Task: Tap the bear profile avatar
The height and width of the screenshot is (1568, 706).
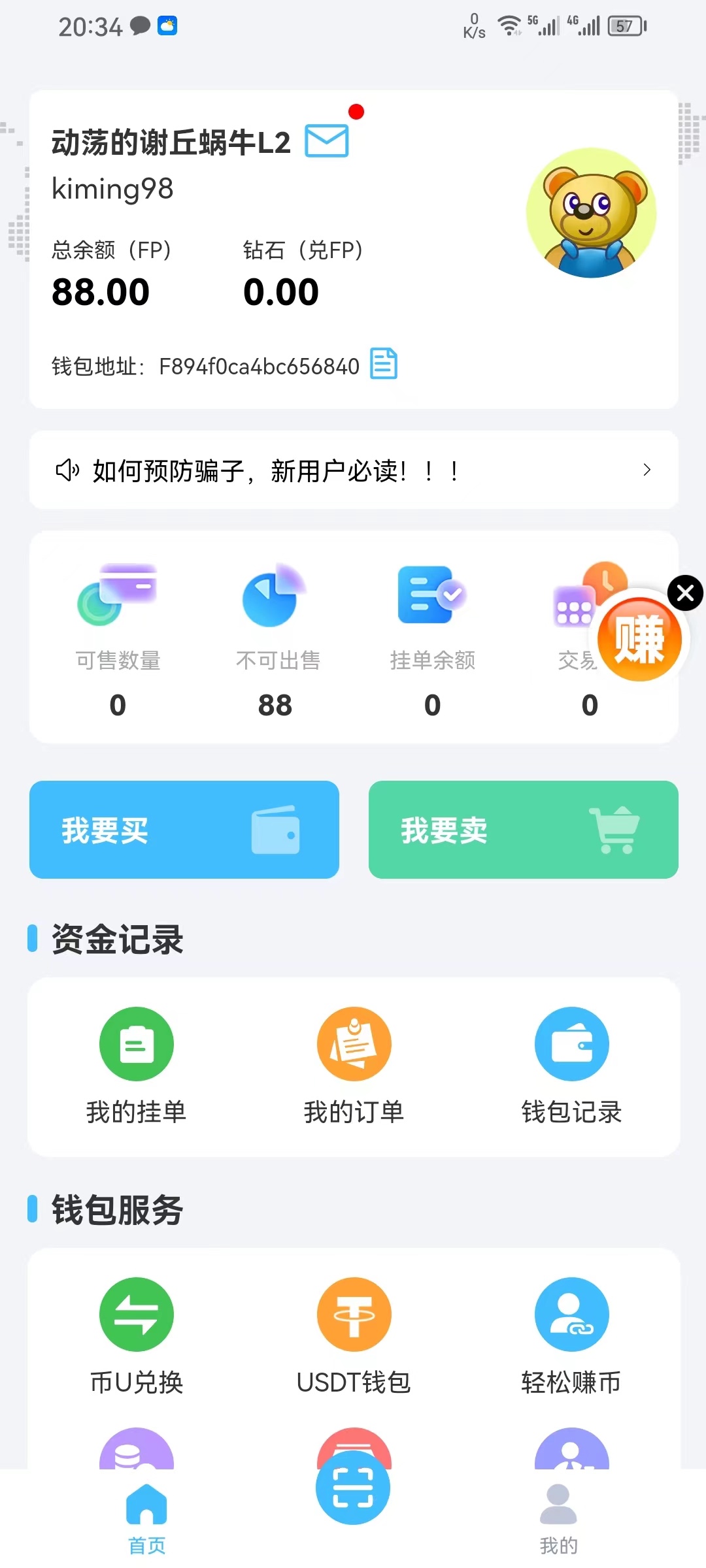Action: click(x=591, y=213)
